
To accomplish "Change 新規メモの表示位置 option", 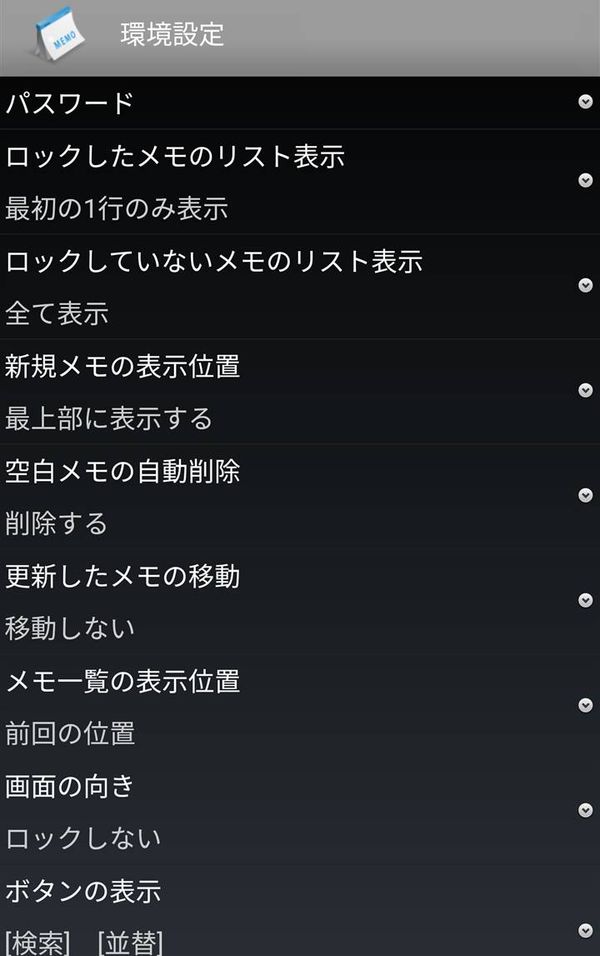I will (x=300, y=391).
